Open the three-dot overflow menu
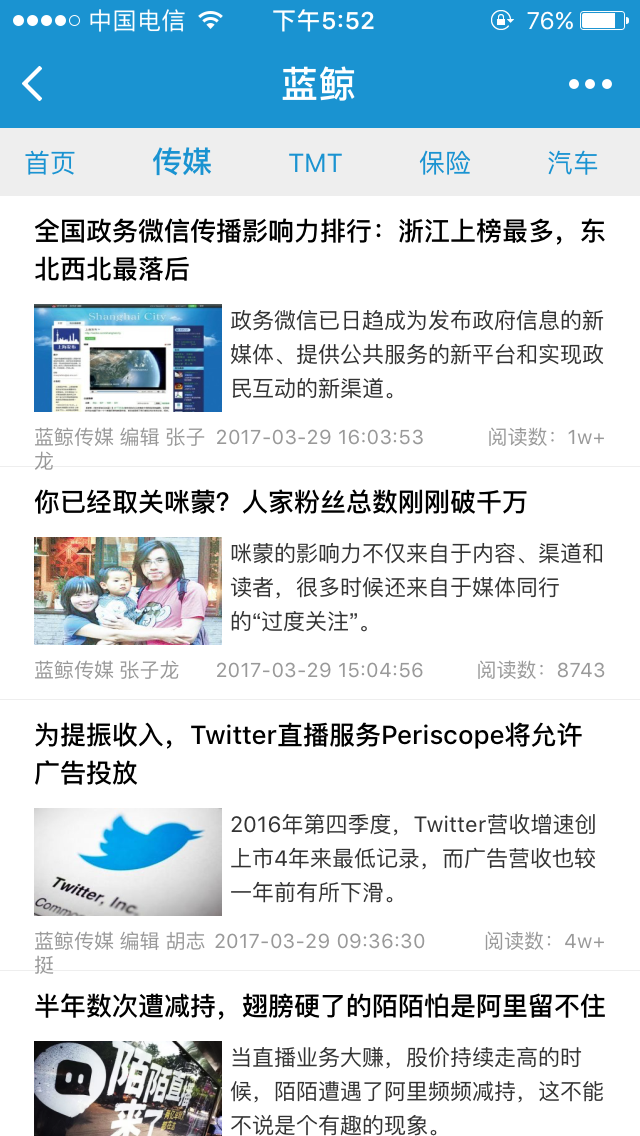 pos(590,85)
